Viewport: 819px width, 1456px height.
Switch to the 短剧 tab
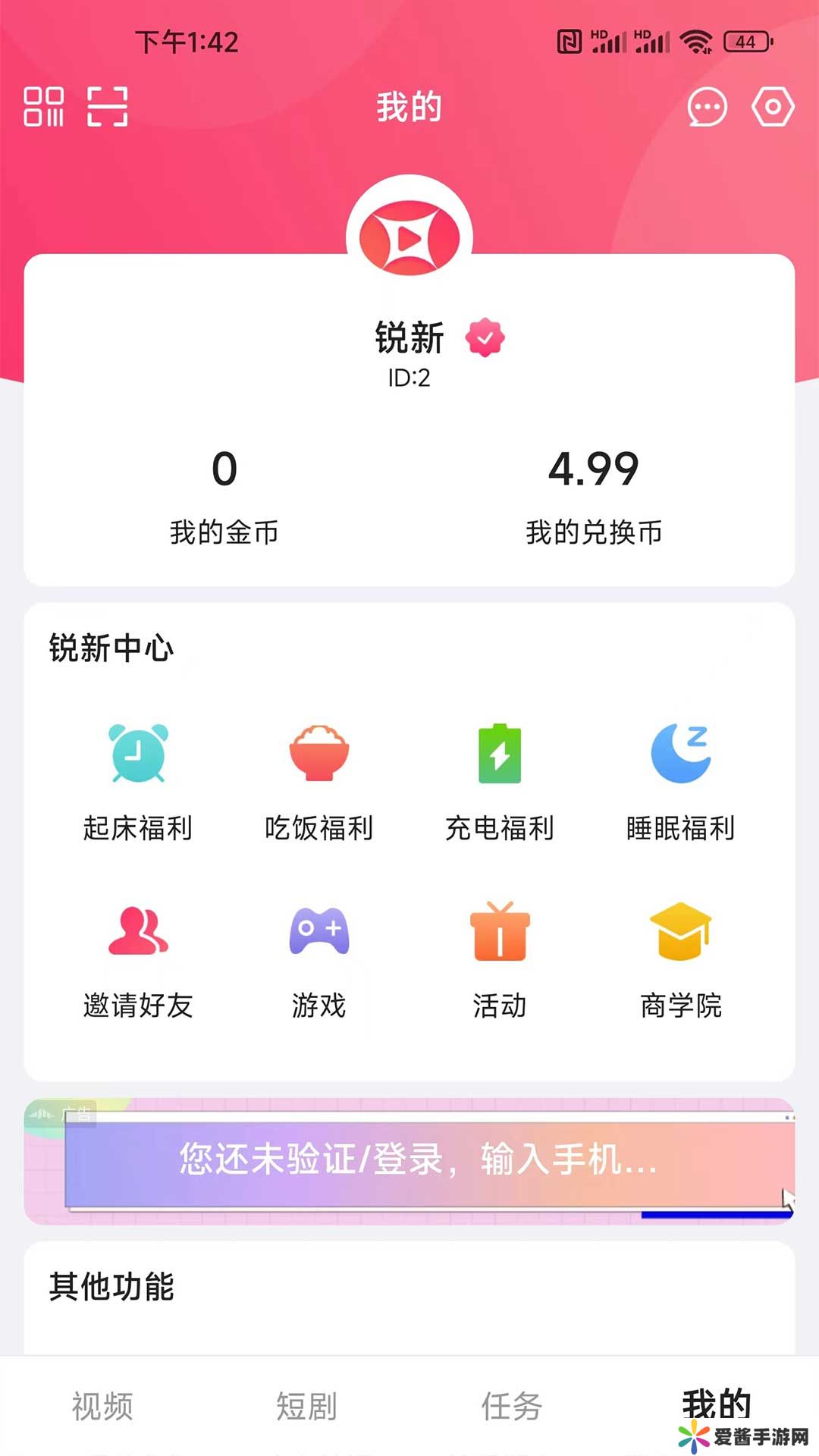pyautogui.click(x=307, y=1407)
